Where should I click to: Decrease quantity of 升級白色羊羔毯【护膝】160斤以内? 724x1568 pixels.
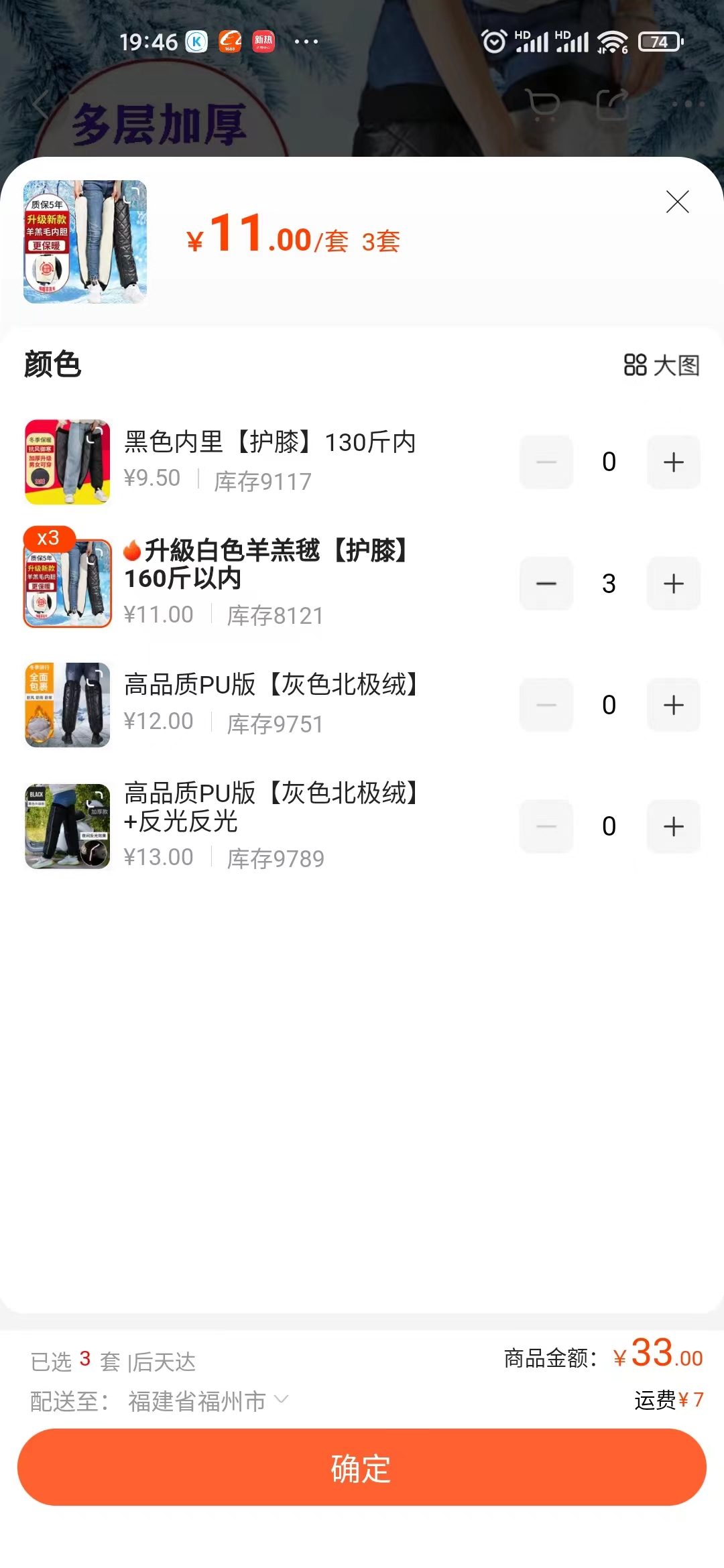[546, 584]
